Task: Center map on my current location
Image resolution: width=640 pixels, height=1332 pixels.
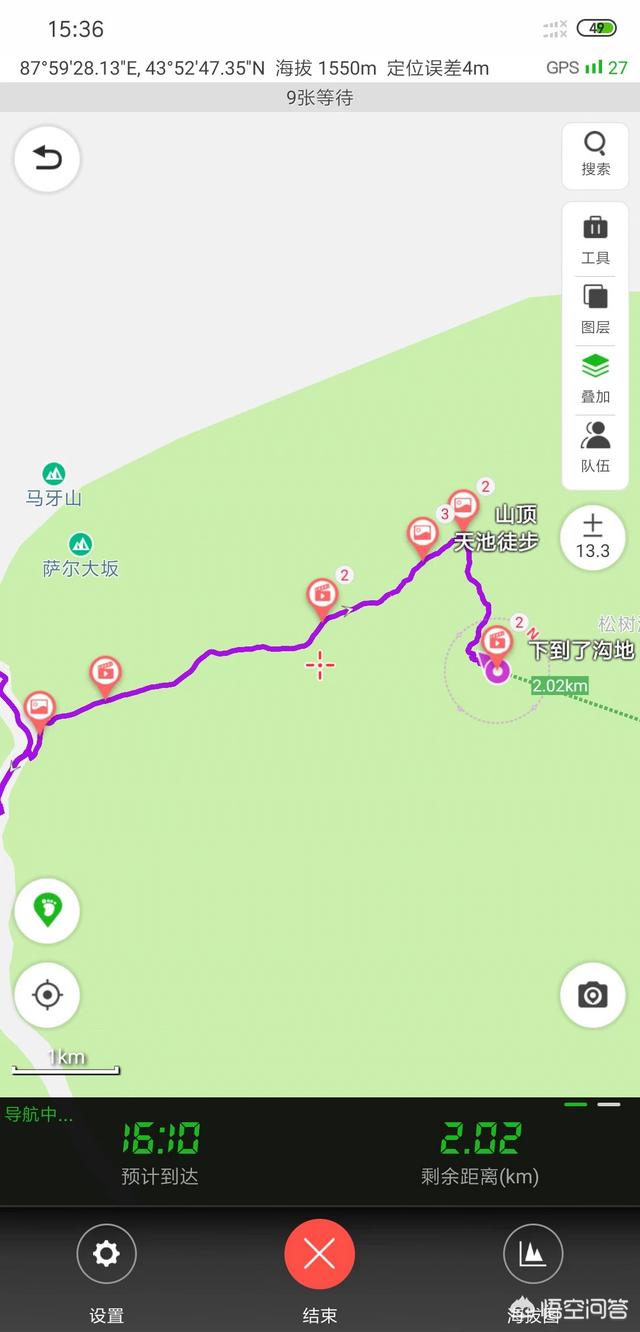Action: coord(47,995)
